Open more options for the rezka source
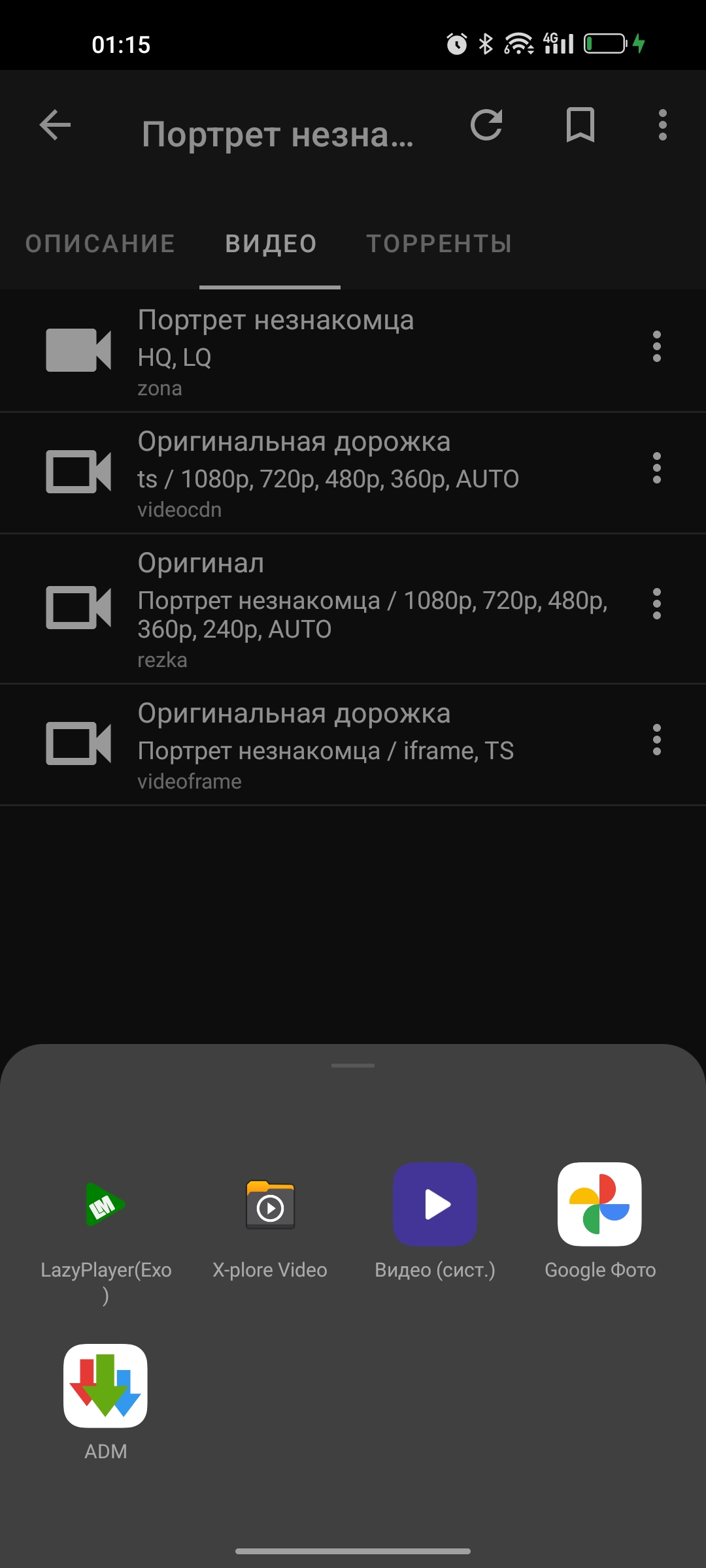Image resolution: width=706 pixels, height=1568 pixels. click(x=656, y=604)
